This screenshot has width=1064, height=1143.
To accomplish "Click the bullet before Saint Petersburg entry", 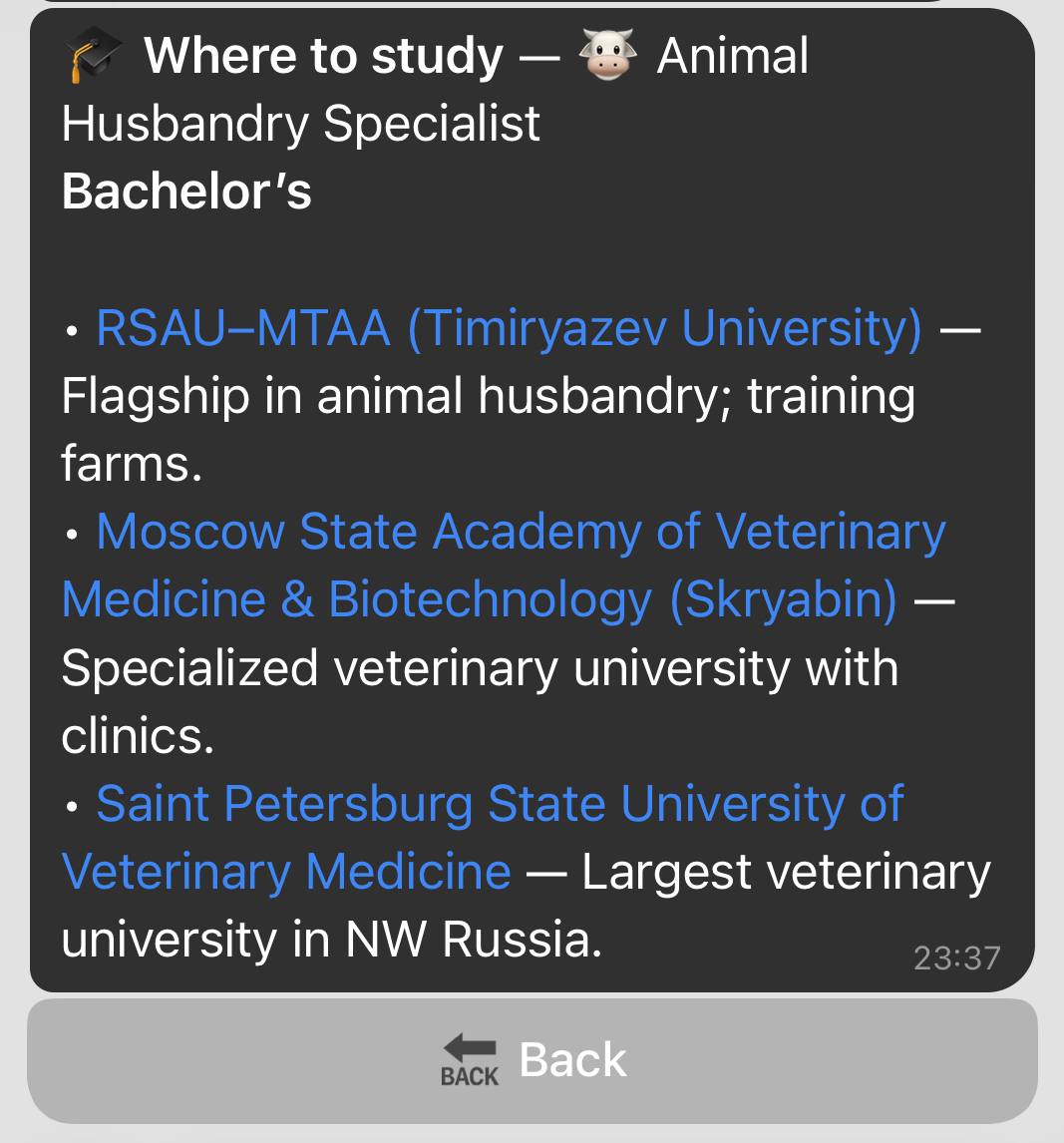I will point(70,805).
